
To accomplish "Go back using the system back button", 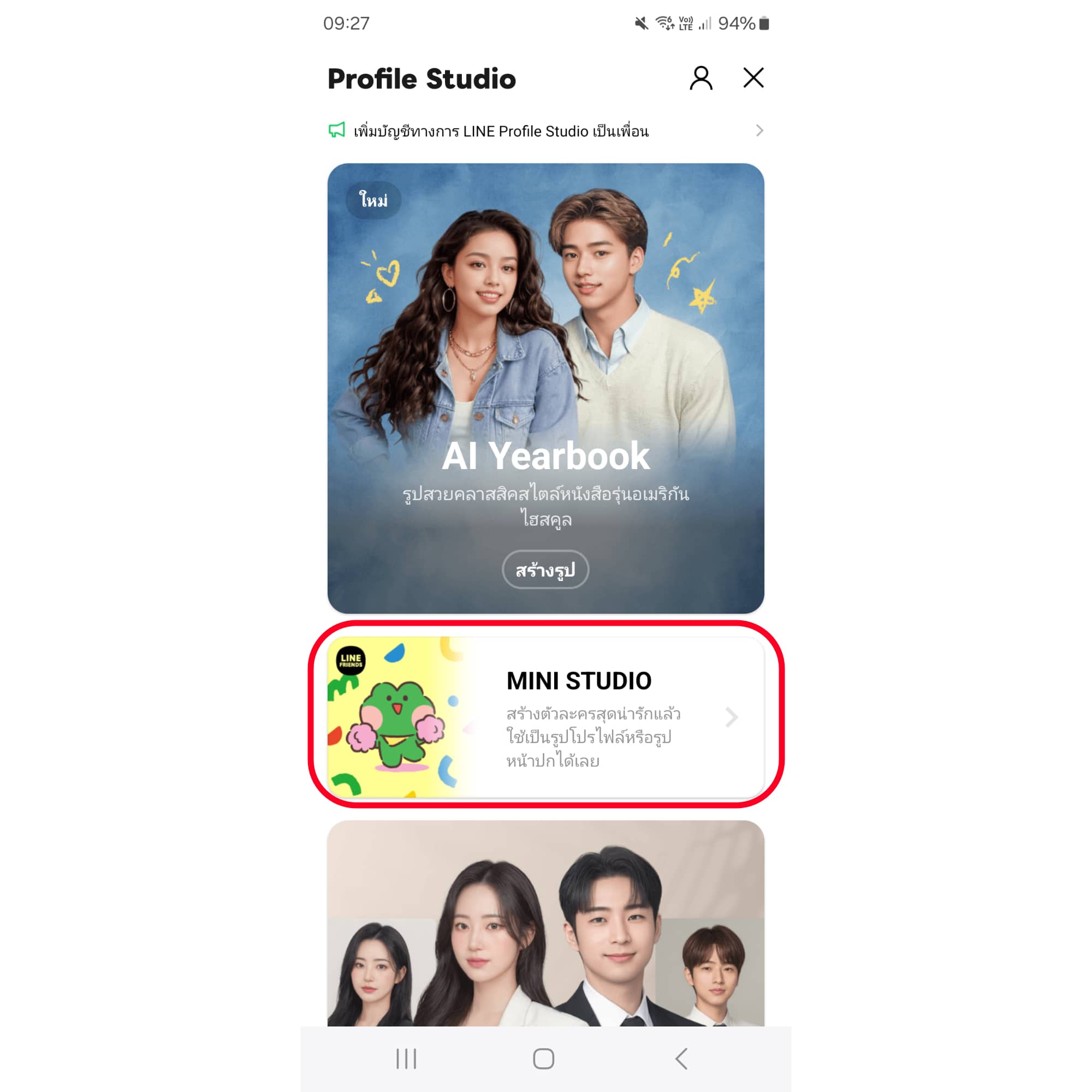I will [x=681, y=1059].
